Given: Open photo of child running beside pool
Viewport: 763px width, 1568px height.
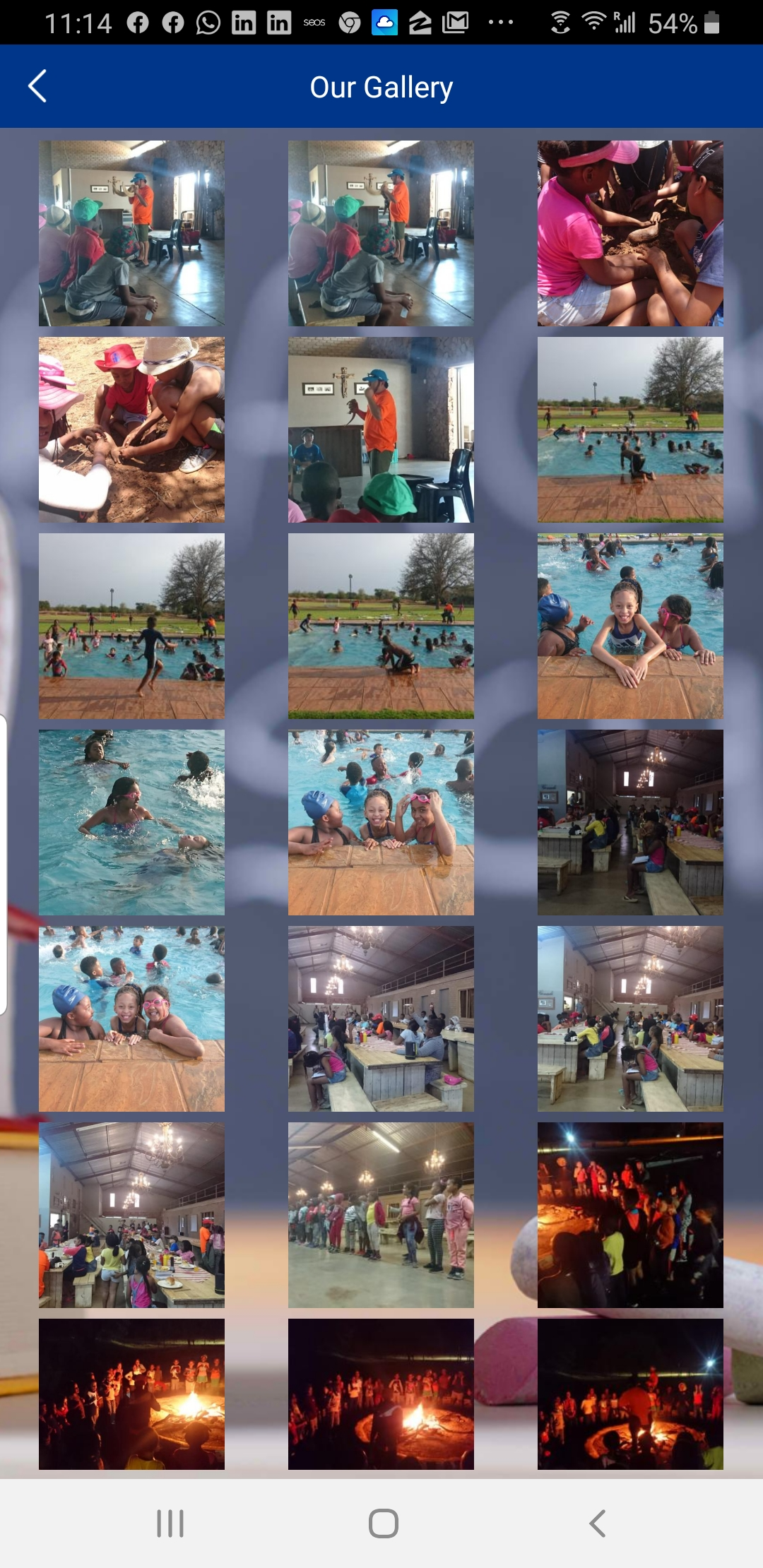Looking at the screenshot, I should pos(131,626).
